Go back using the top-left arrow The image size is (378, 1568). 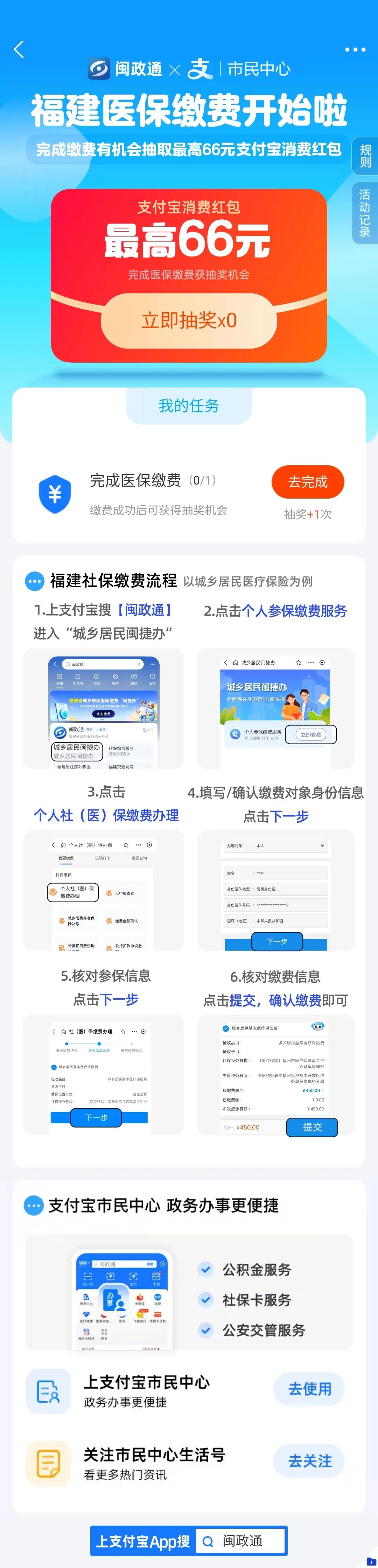tap(19, 49)
